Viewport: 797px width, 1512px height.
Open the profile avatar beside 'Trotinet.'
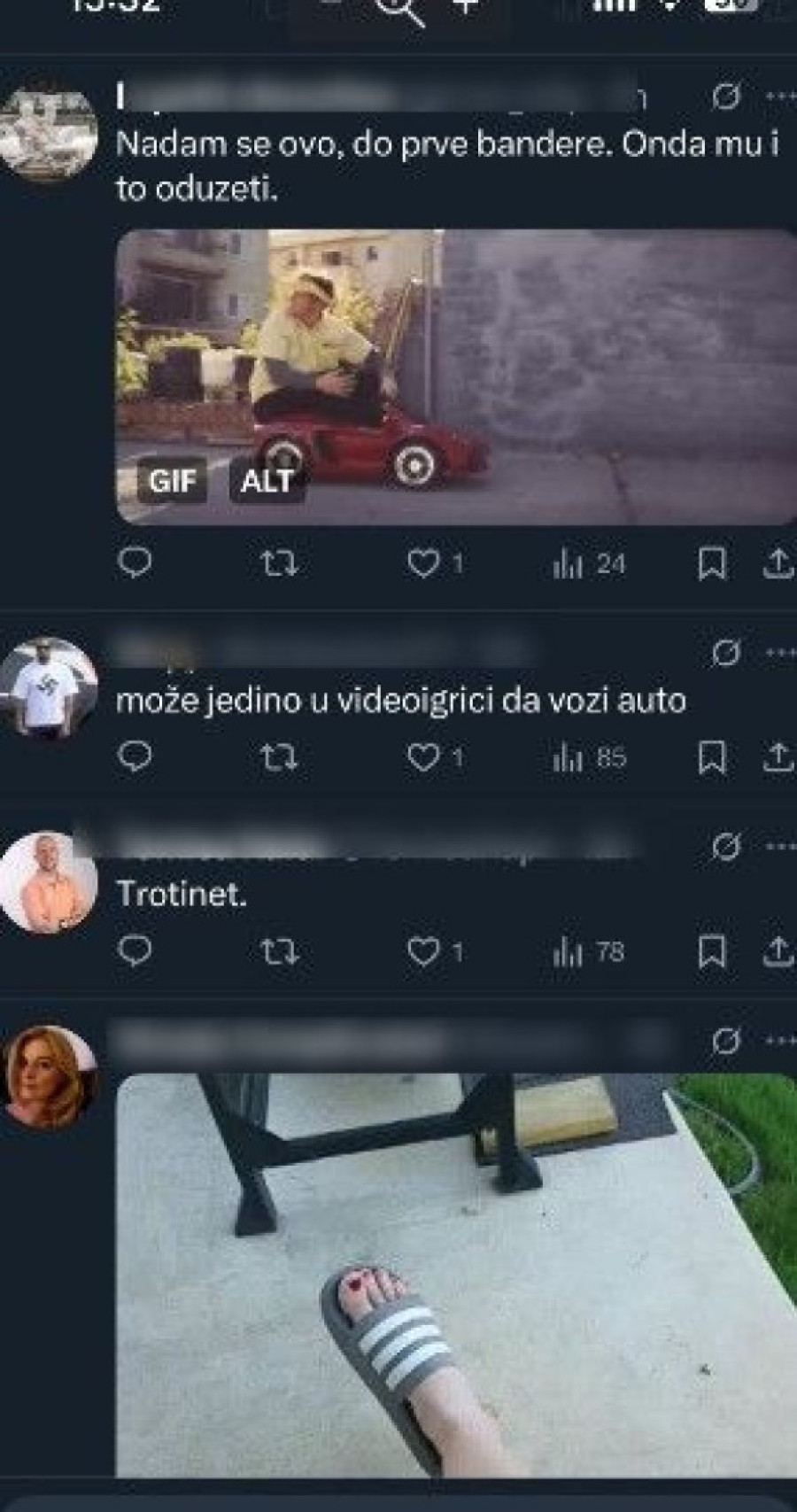49,881
